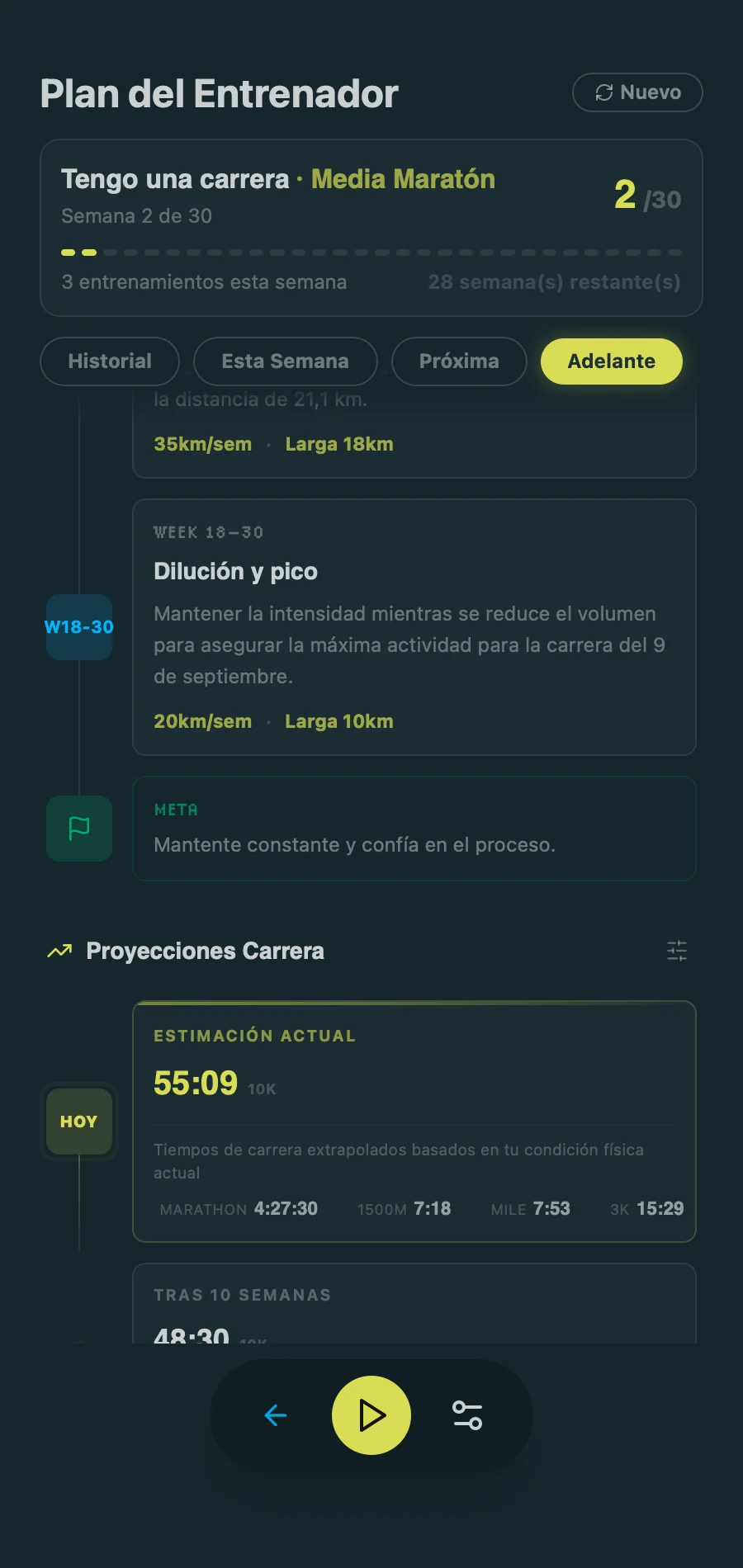Go back with the blue arrow
This screenshot has height=1568, width=743.
[x=276, y=1415]
